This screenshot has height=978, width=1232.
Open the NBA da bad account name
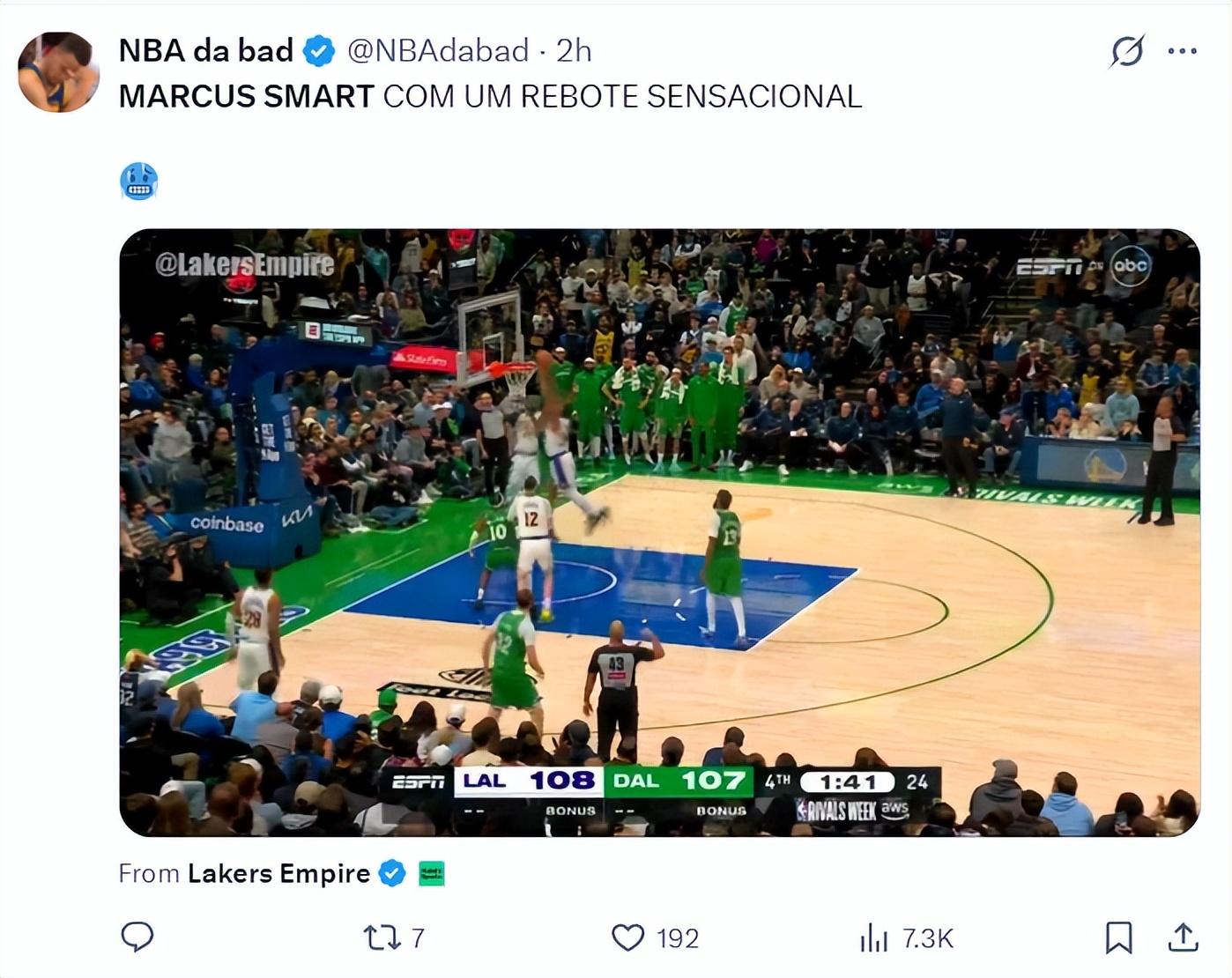[205, 51]
